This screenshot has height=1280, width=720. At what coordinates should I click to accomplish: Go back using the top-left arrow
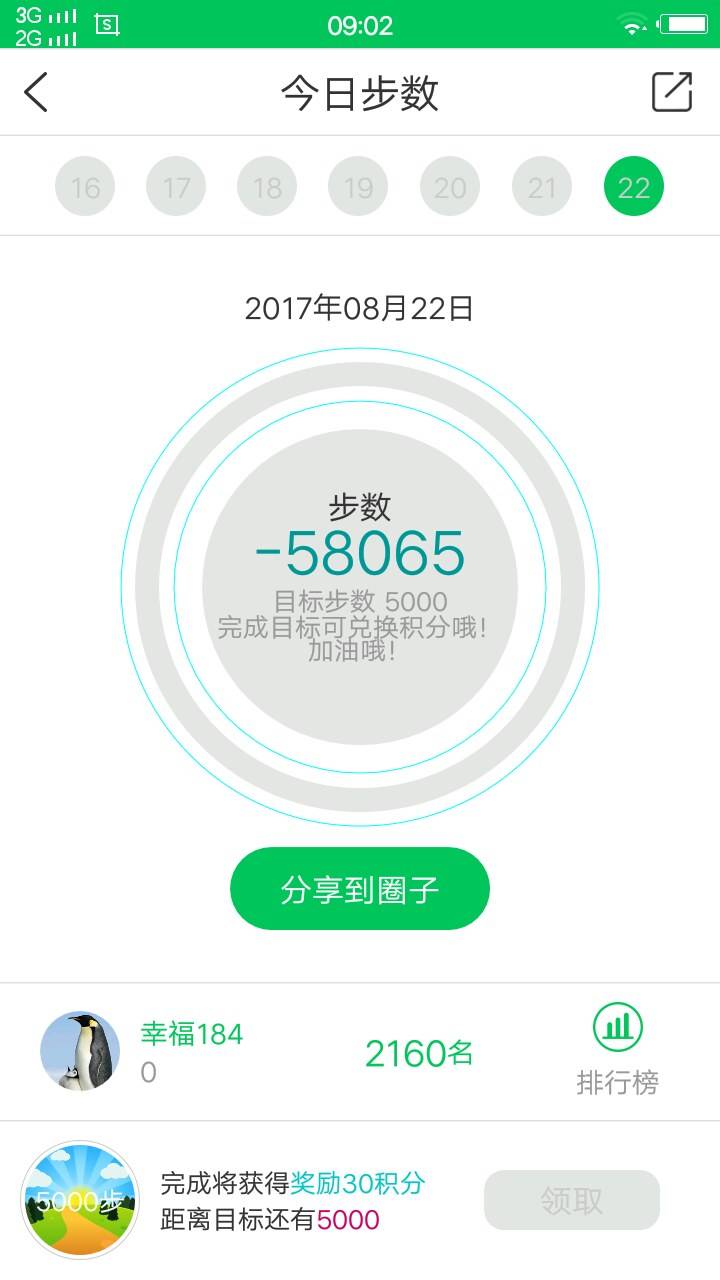pos(36,92)
